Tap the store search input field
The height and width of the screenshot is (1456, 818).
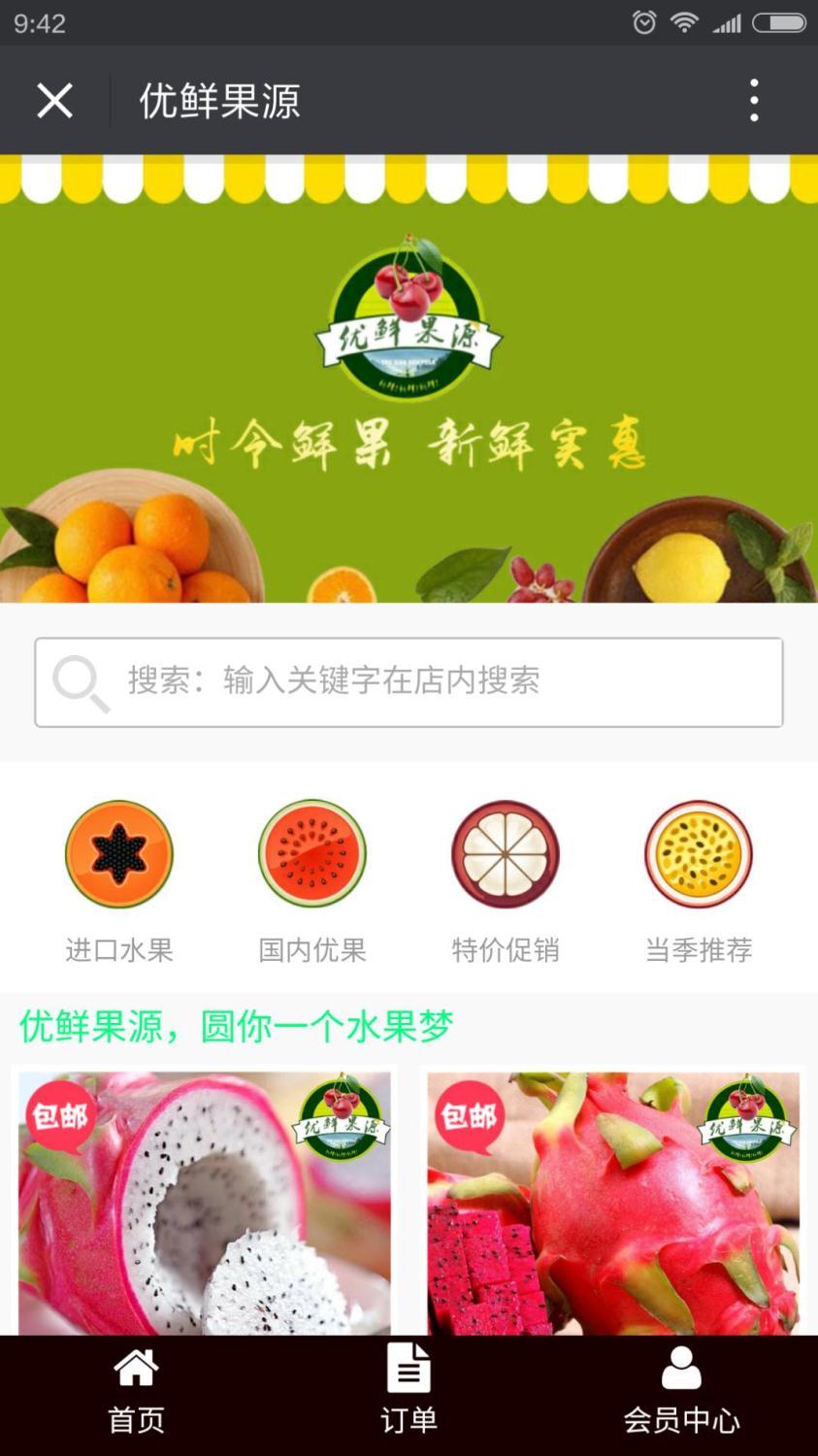tap(409, 681)
